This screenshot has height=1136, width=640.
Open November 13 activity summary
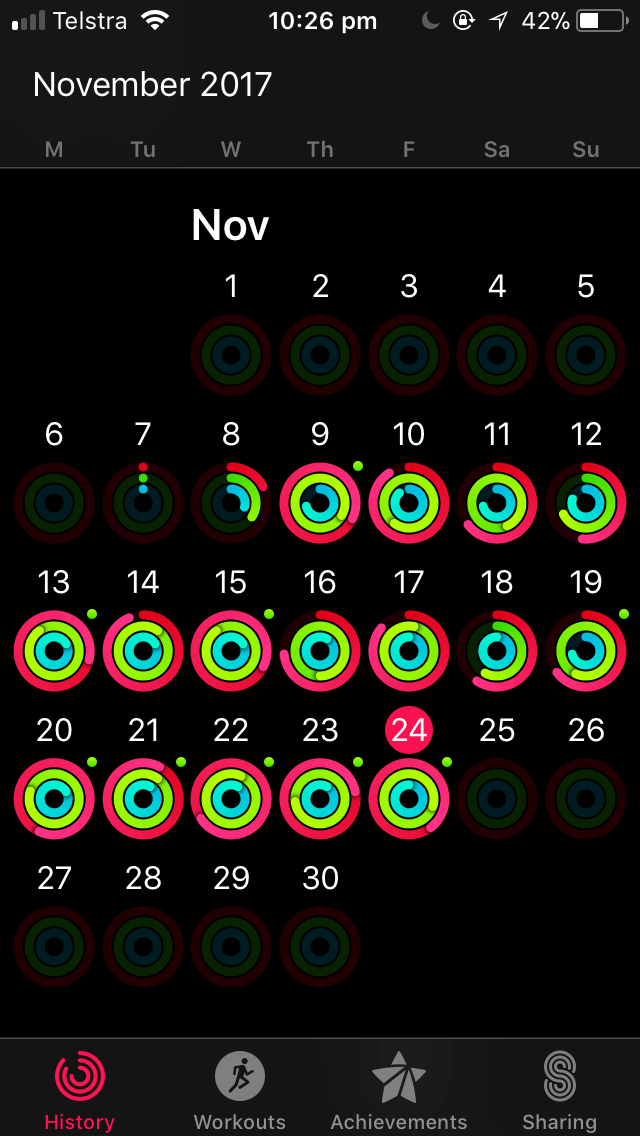(54, 650)
